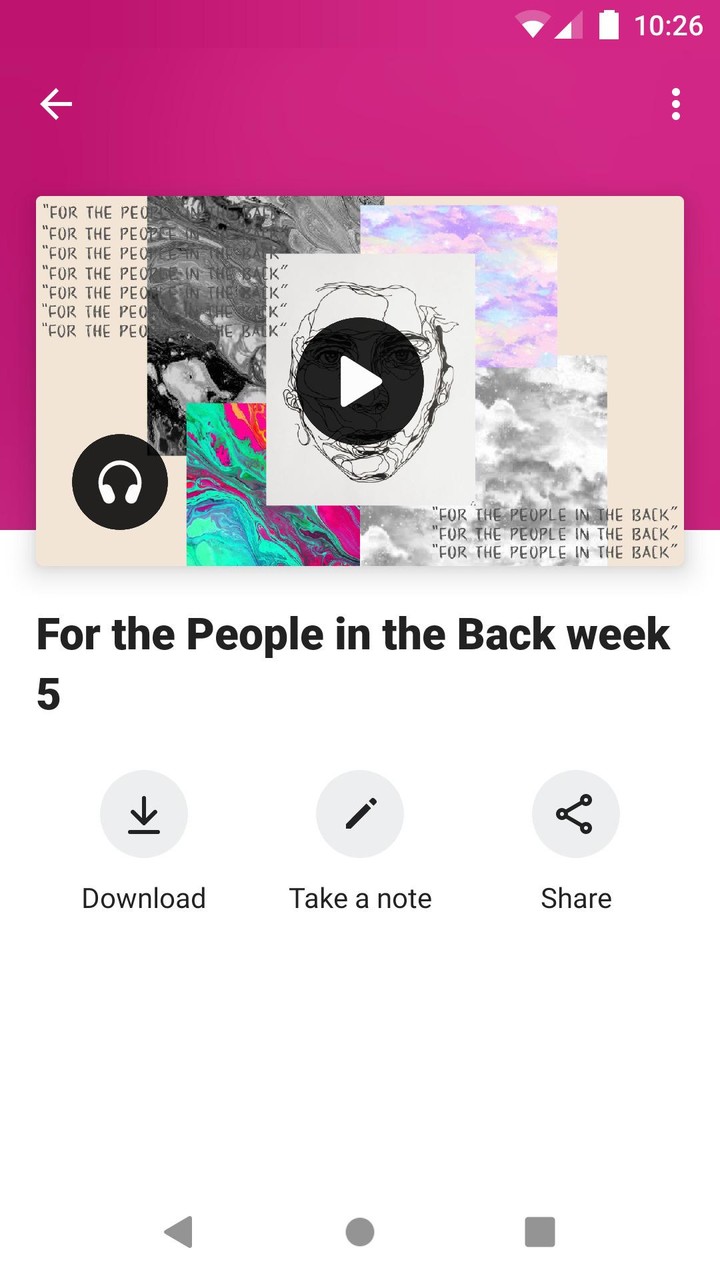This screenshot has height=1280, width=720.
Task: Open the three-dot overflow menu
Action: [676, 104]
